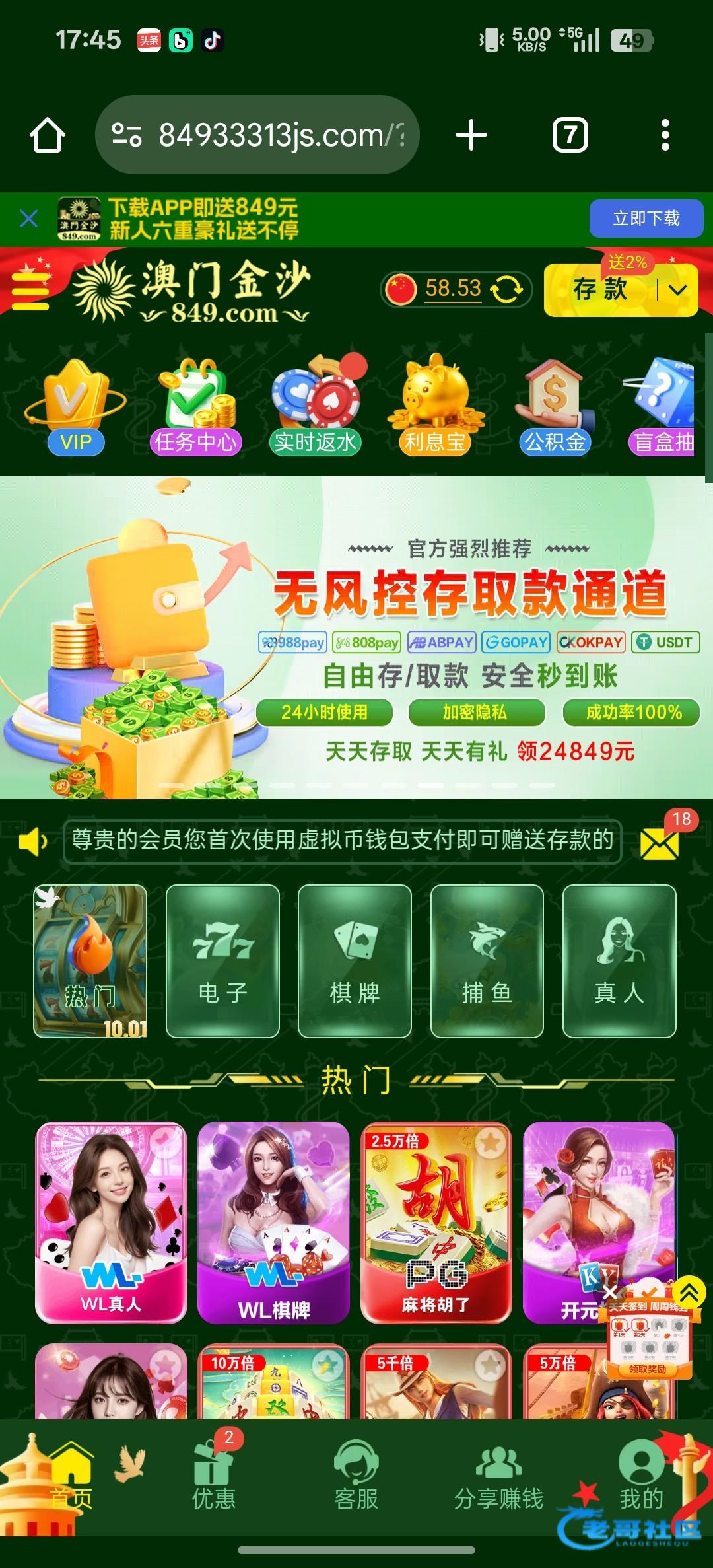This screenshot has width=713, height=1568.
Task: Open the mail inbox with 18 messages
Action: 660,841
